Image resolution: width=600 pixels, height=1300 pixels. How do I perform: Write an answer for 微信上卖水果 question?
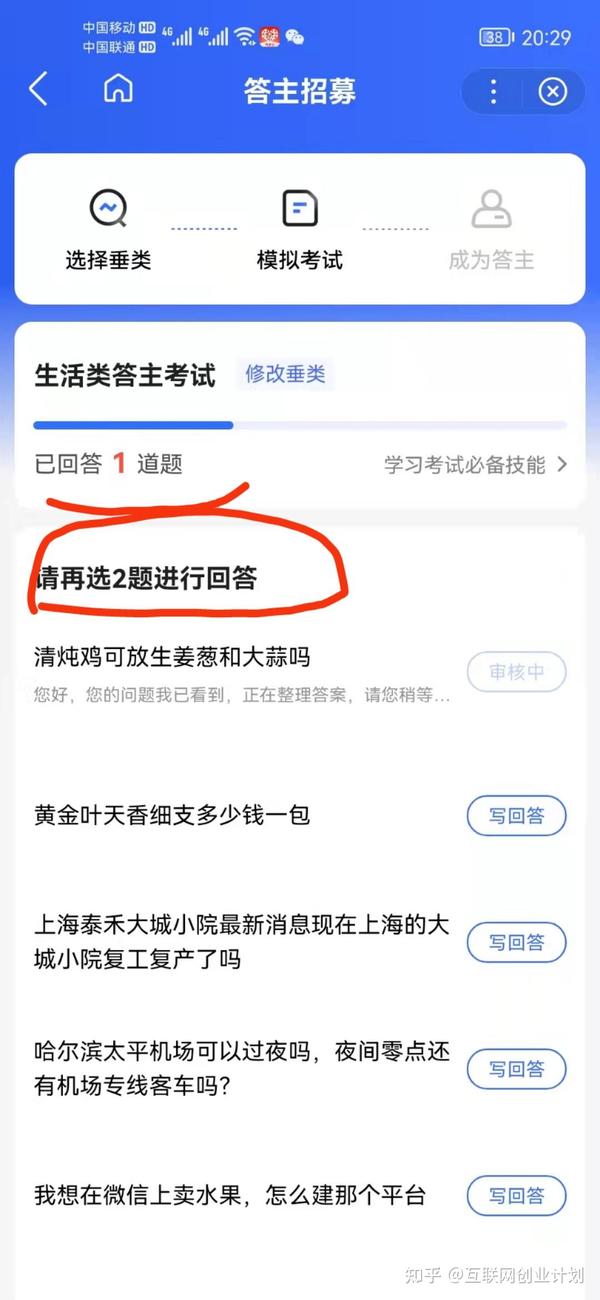[x=517, y=1196]
